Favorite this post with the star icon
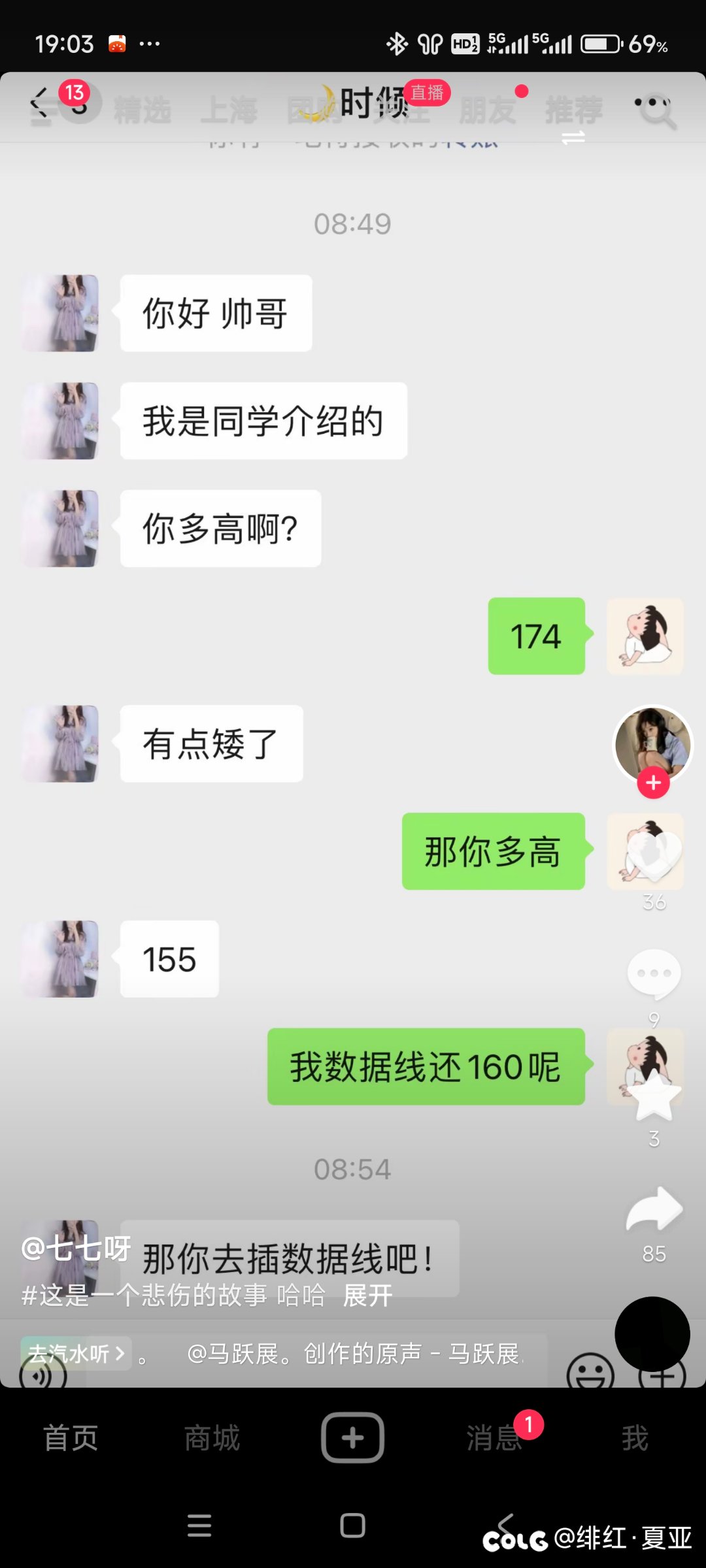Screen dimensions: 706x1568 click(654, 1096)
